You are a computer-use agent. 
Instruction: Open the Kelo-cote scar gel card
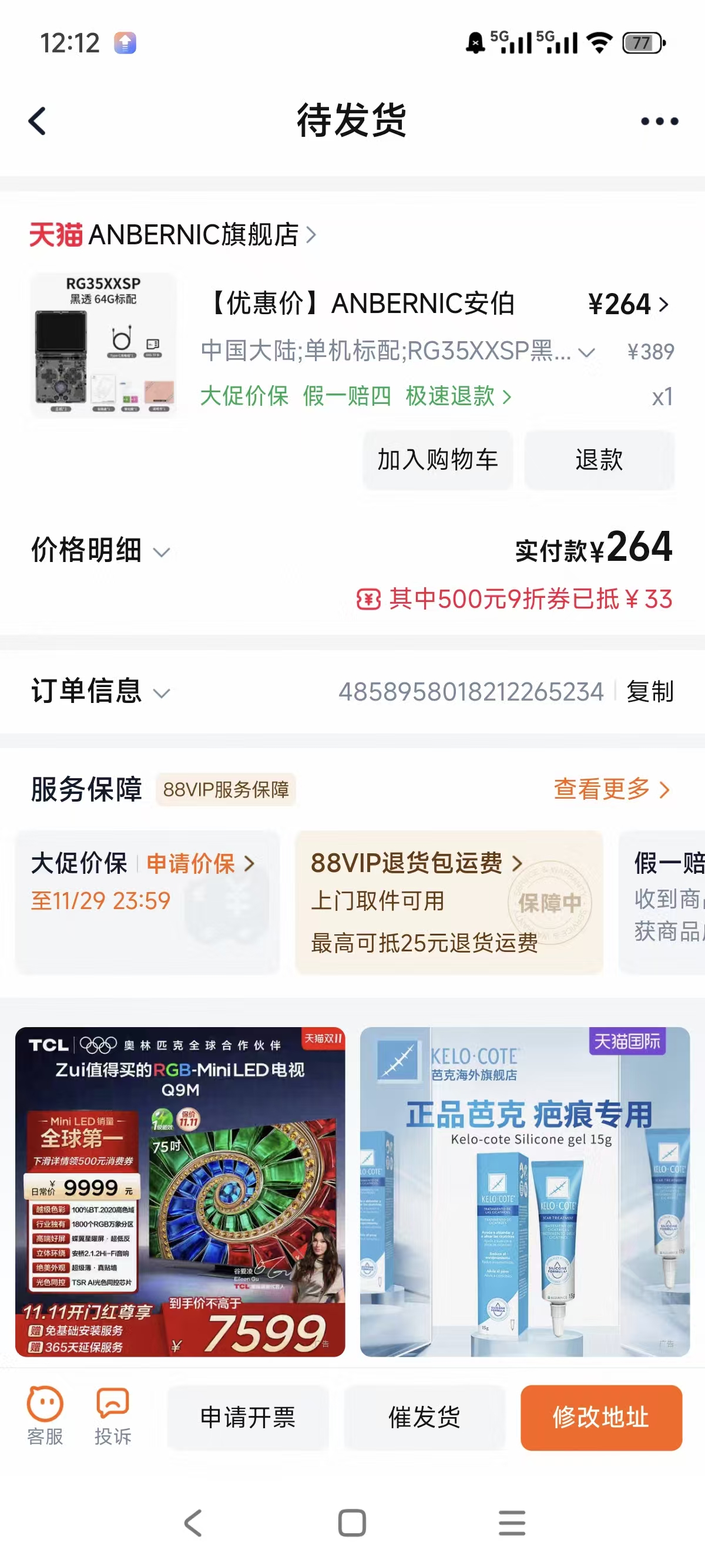pos(525,1191)
